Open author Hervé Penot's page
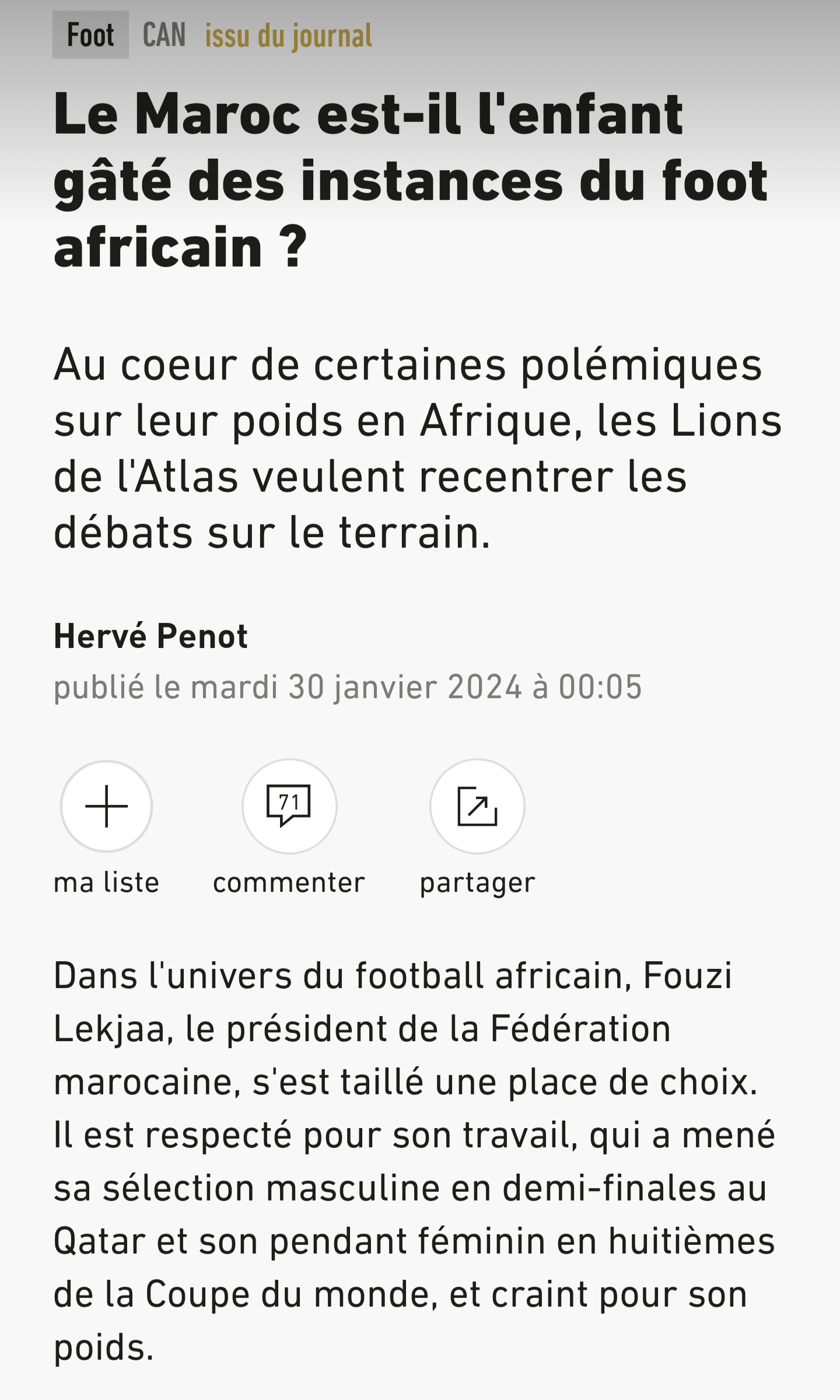The width and height of the screenshot is (840, 1400). pos(150,636)
